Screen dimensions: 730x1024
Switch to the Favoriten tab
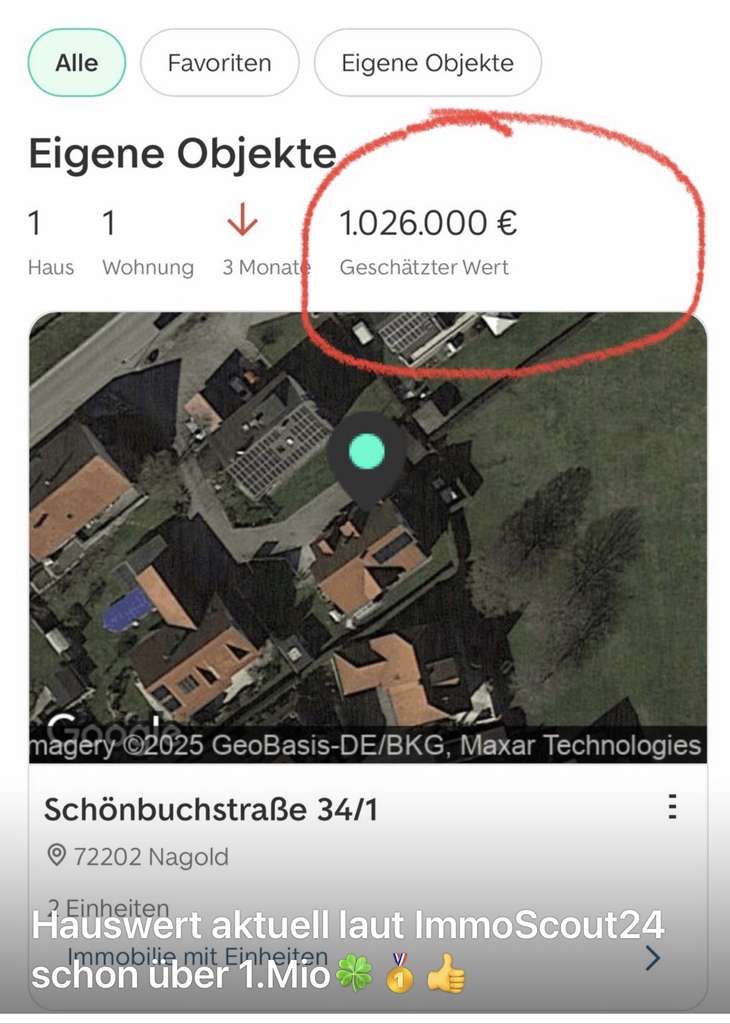(218, 62)
